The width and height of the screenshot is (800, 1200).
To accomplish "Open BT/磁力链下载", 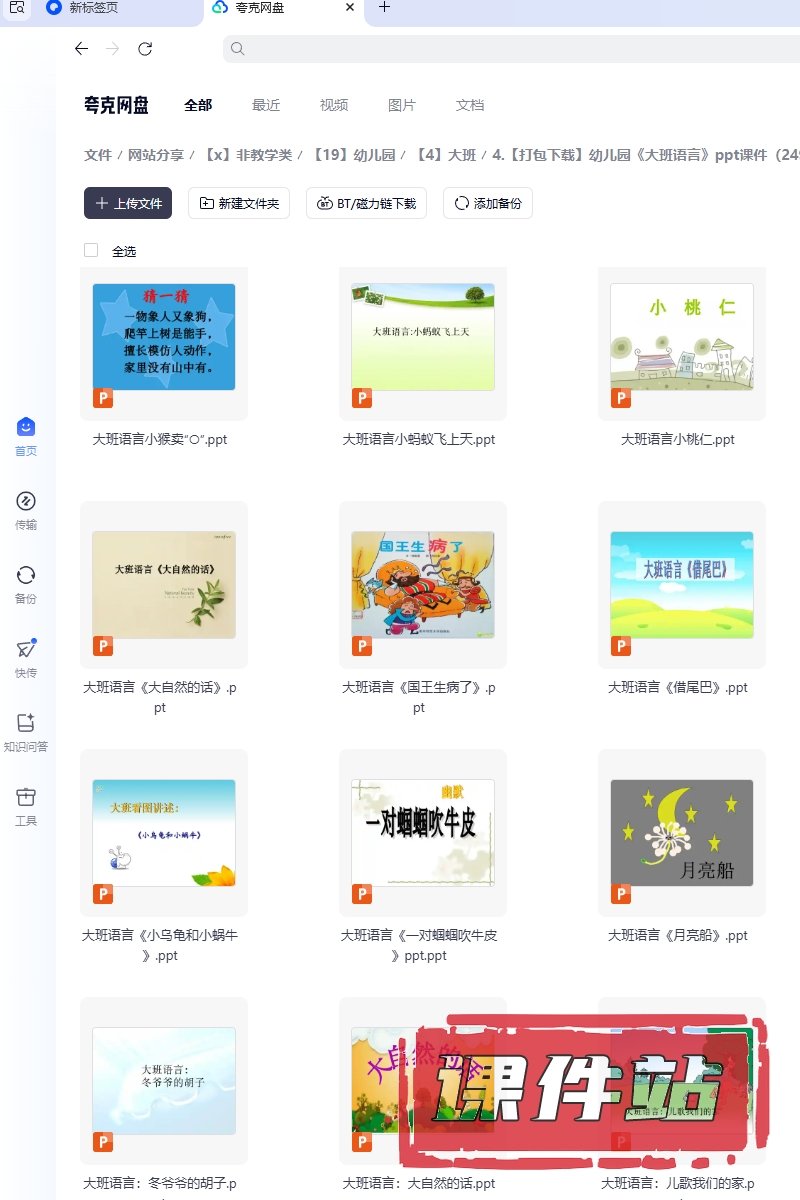I will (x=367, y=203).
